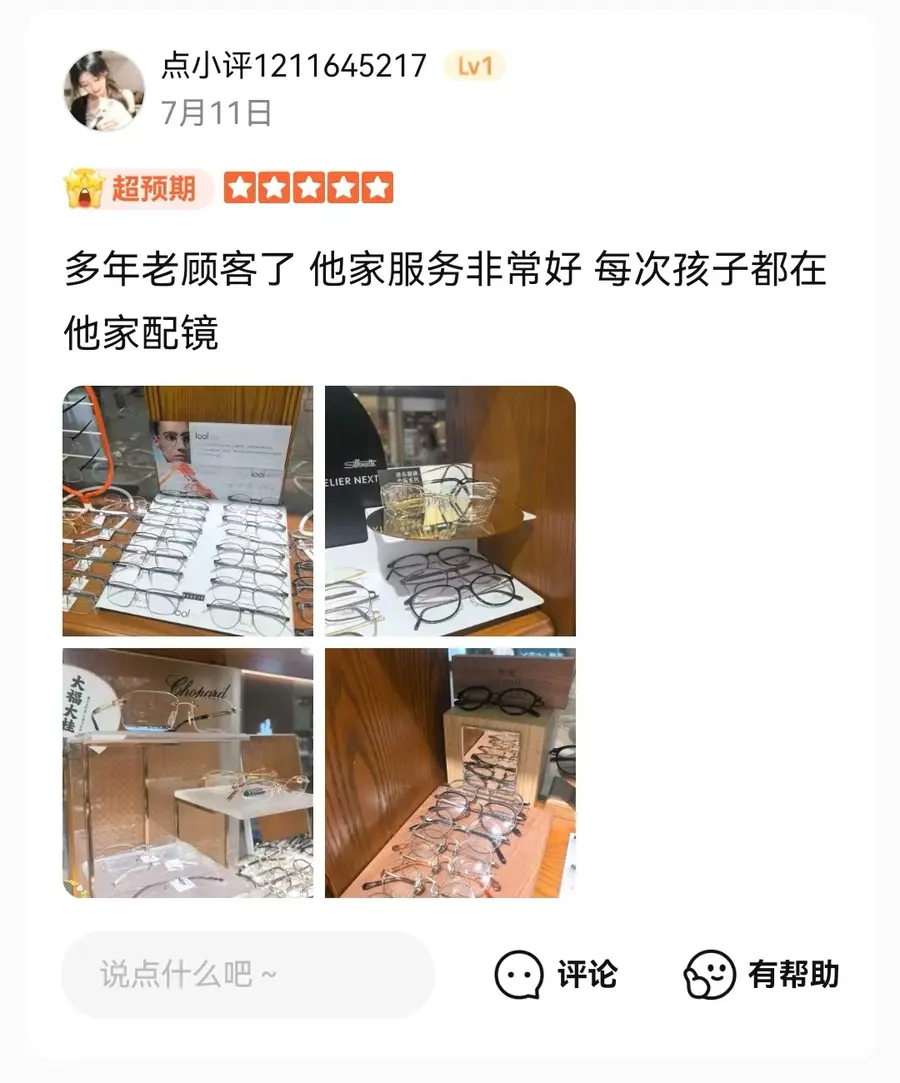Tap the 说点什么吧 comment input field
This screenshot has width=900, height=1083.
coord(248,975)
